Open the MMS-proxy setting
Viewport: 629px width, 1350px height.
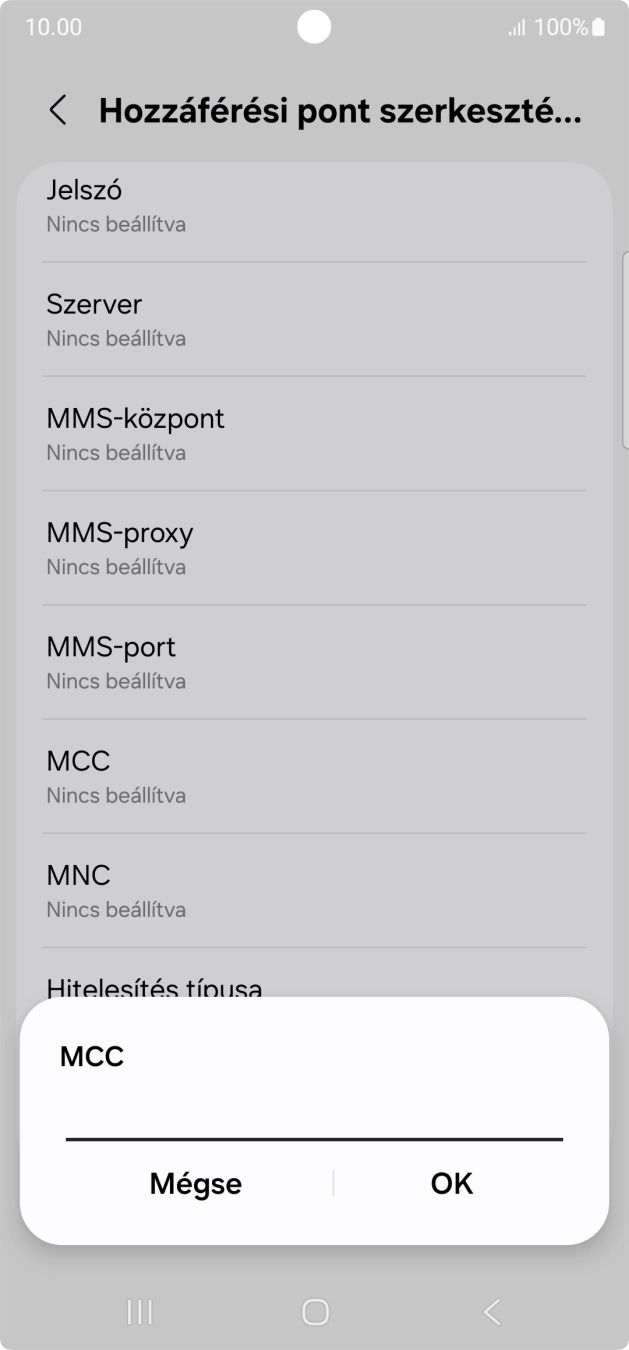point(314,547)
